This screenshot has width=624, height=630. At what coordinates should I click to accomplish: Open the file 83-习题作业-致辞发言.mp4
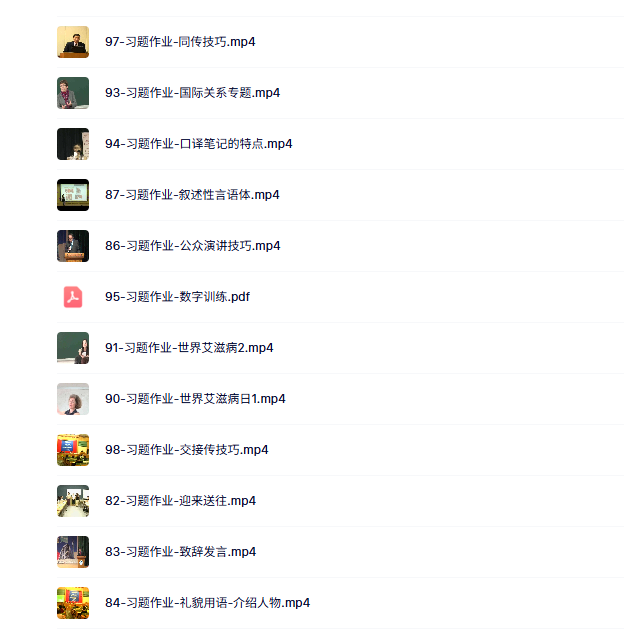tap(180, 552)
